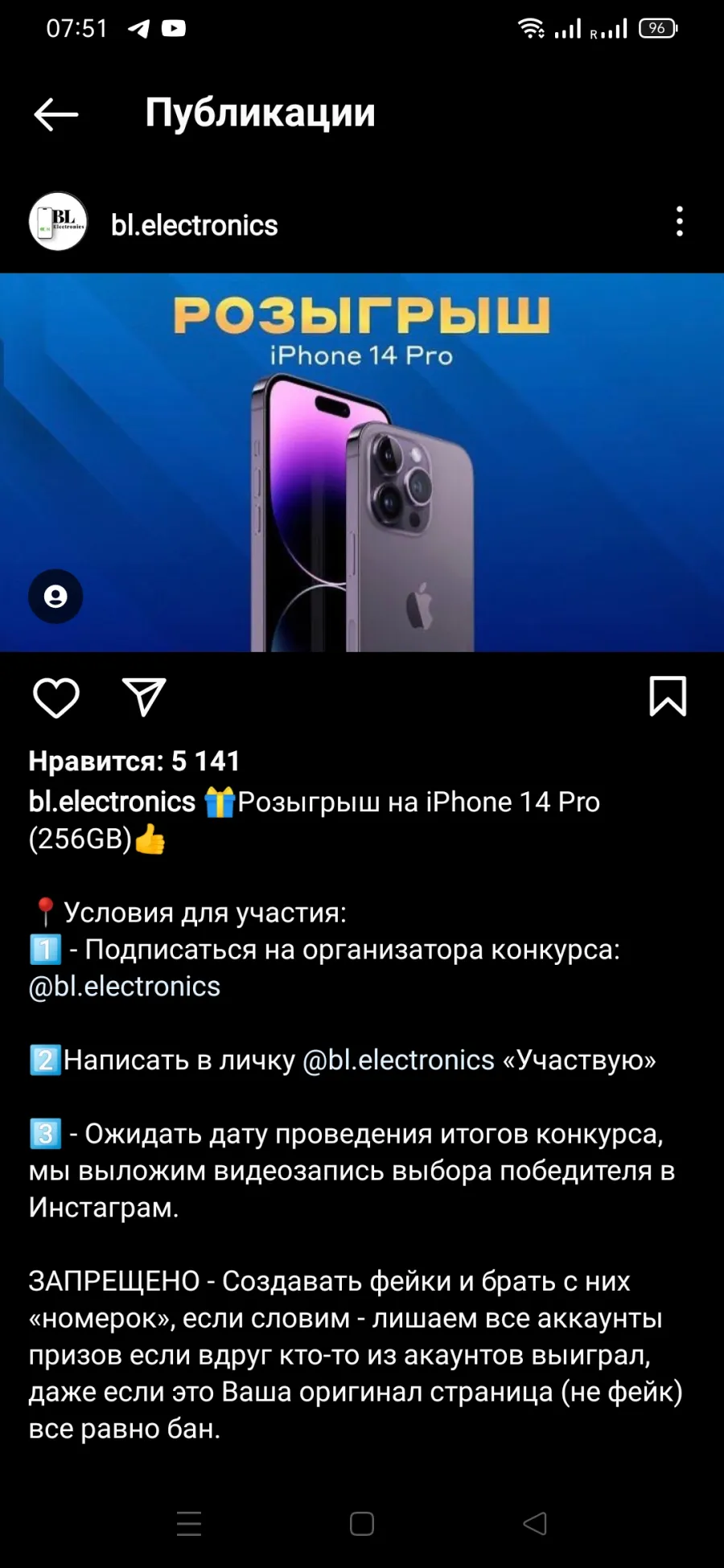Open recent apps from the navigation bar
This screenshot has height=1568, width=724.
pyautogui.click(x=189, y=1523)
